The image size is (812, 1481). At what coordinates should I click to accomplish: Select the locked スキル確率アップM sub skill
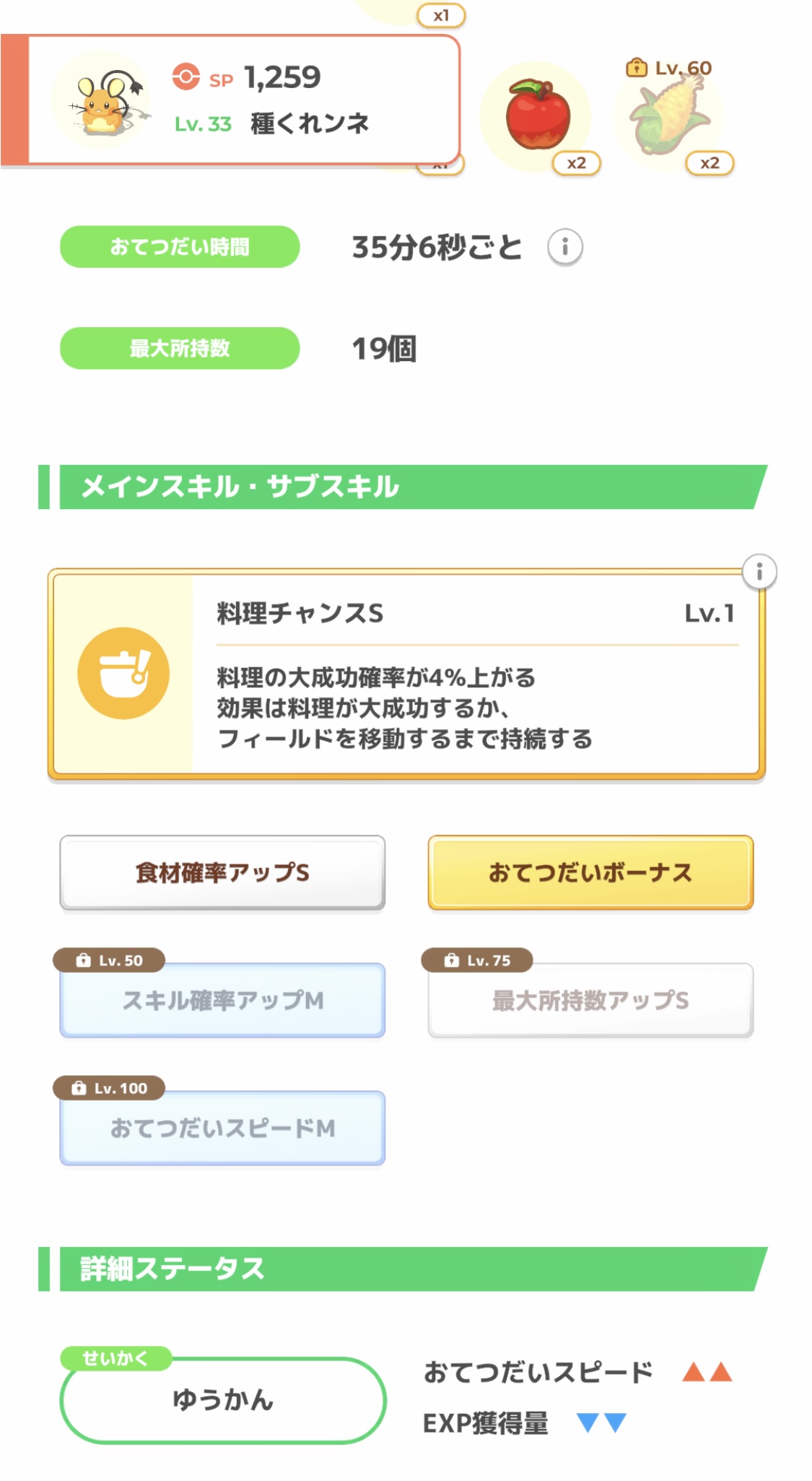[x=222, y=1001]
